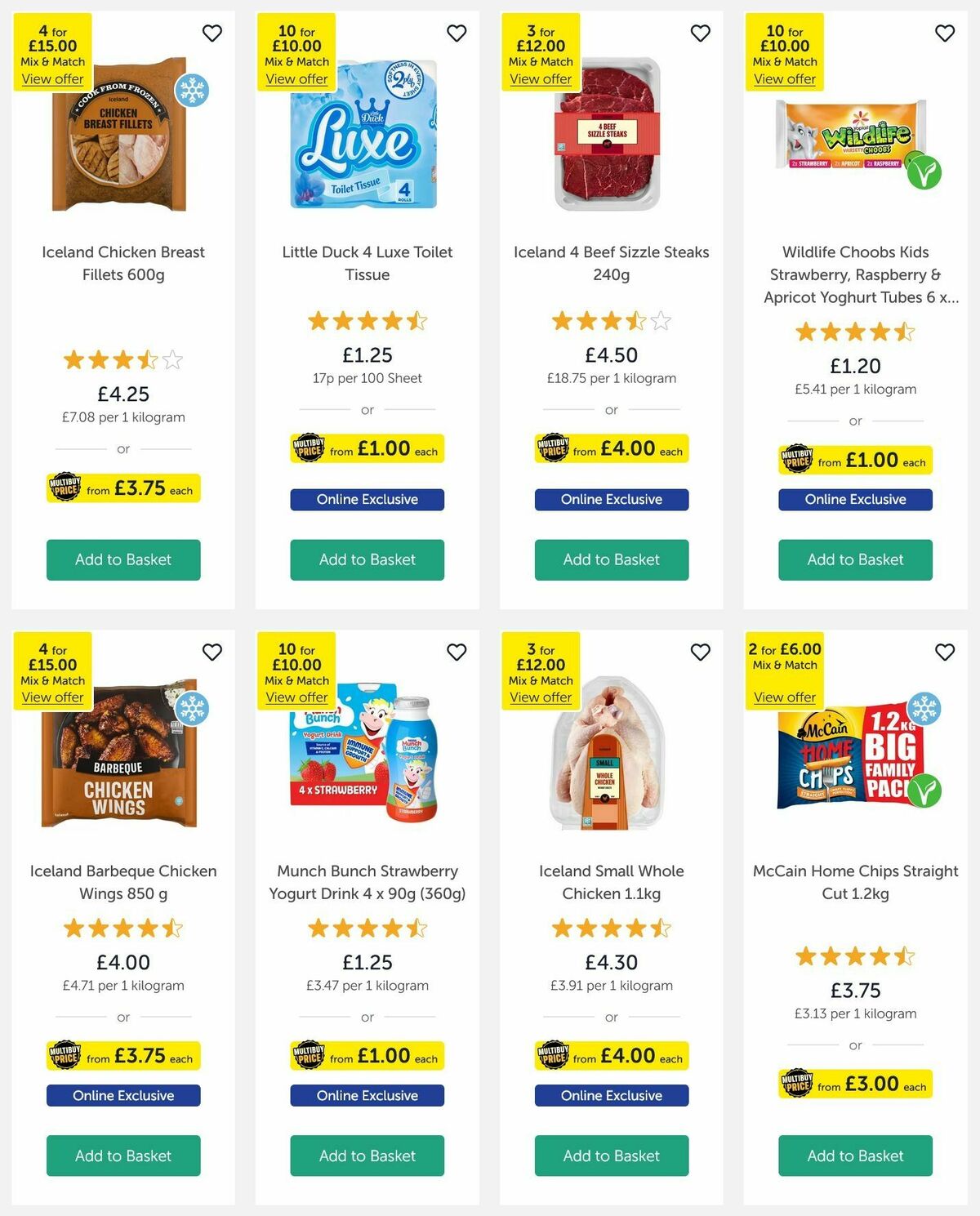
Task: Click the heart icon on McCain Home Chips
Action: (x=944, y=652)
